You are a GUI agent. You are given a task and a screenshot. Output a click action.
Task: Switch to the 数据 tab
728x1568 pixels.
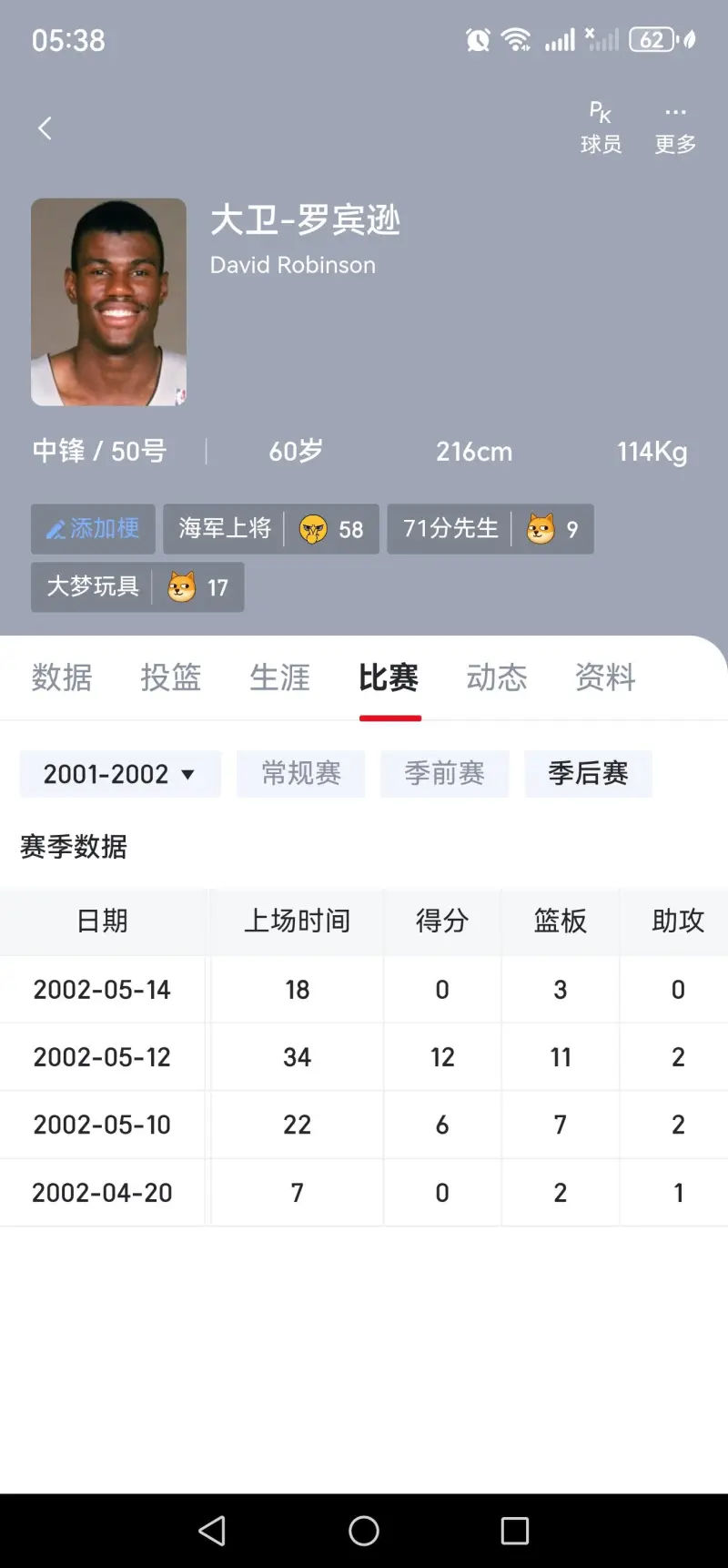point(62,677)
